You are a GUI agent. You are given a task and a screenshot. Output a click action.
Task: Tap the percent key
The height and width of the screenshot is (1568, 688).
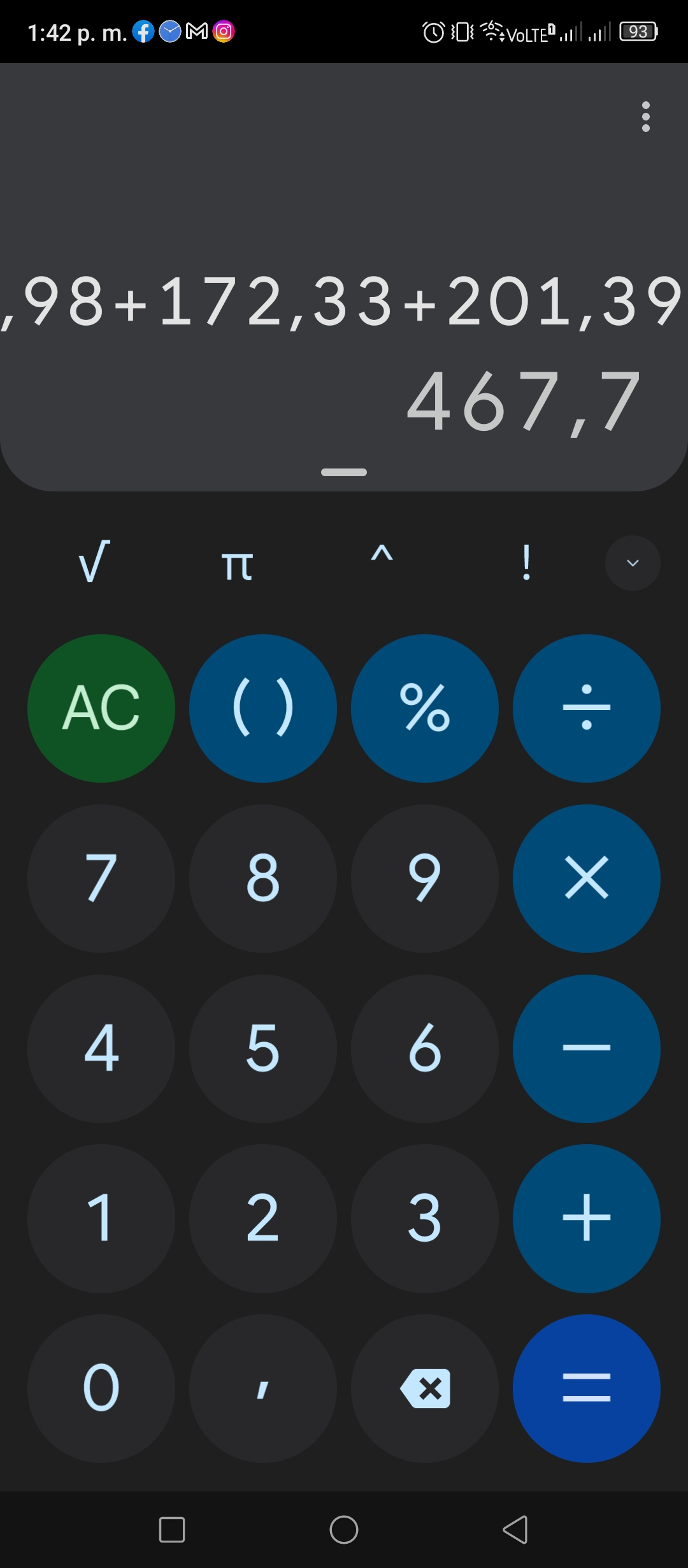tap(425, 708)
